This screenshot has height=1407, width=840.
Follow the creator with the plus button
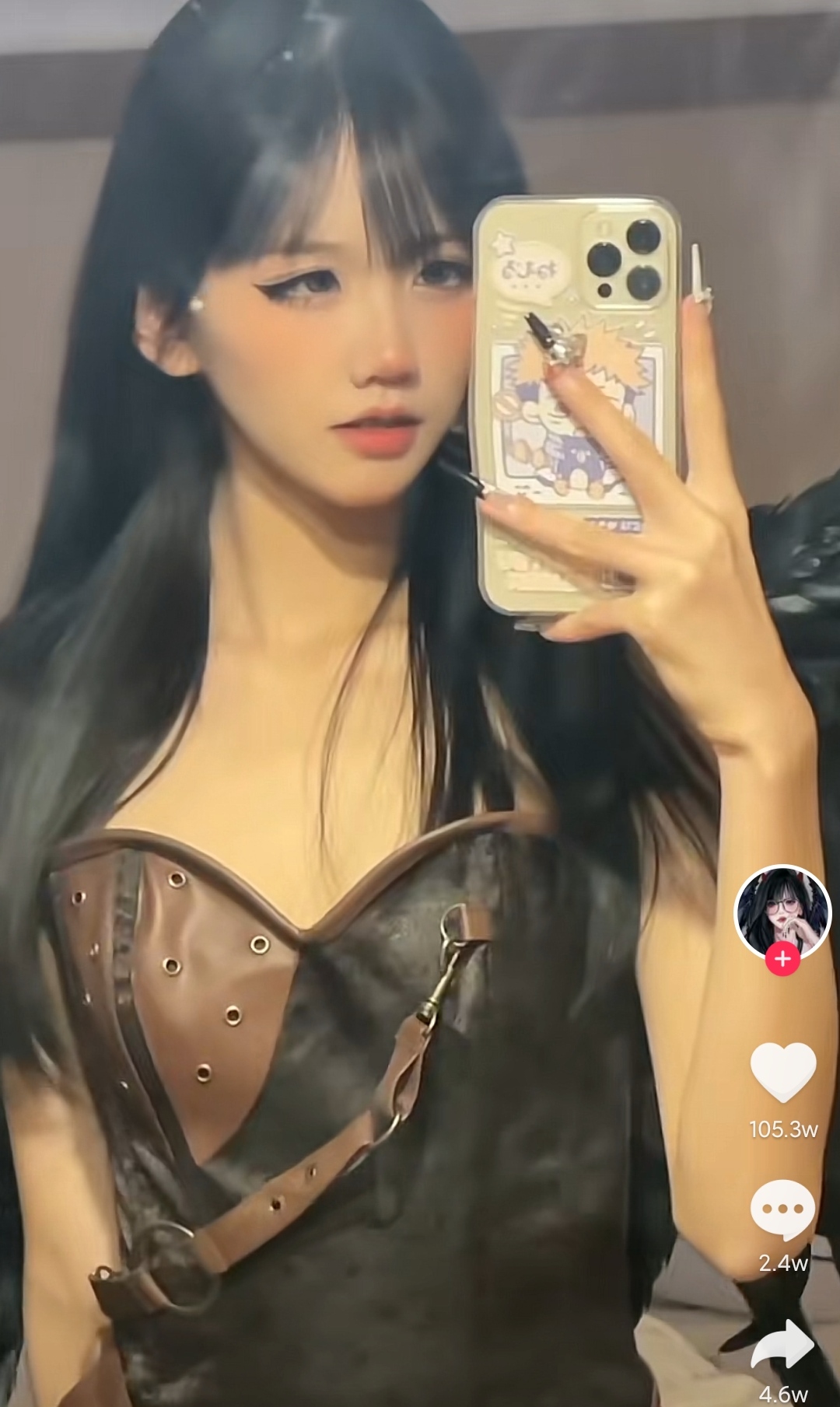[x=782, y=959]
